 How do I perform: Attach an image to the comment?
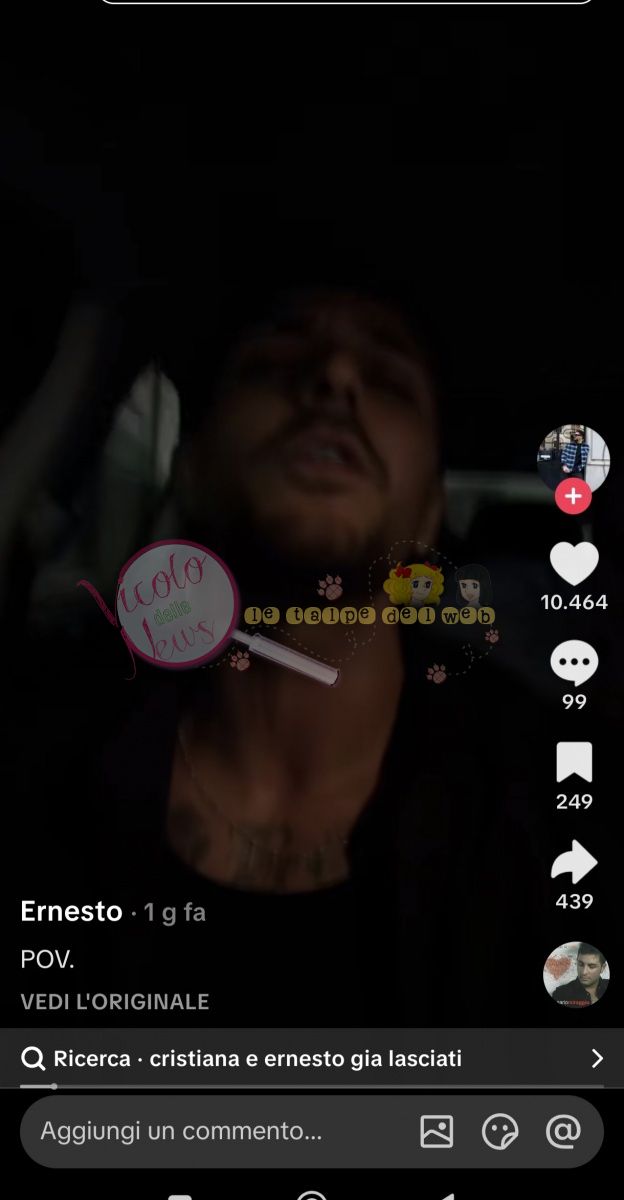437,1131
